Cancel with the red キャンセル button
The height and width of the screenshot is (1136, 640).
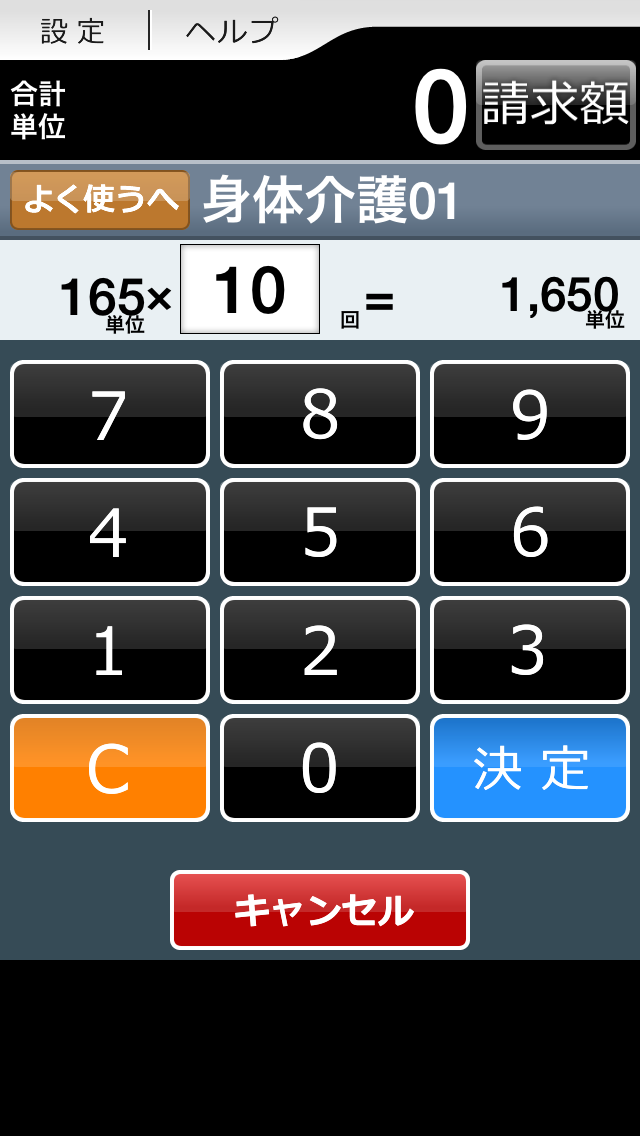(320, 910)
